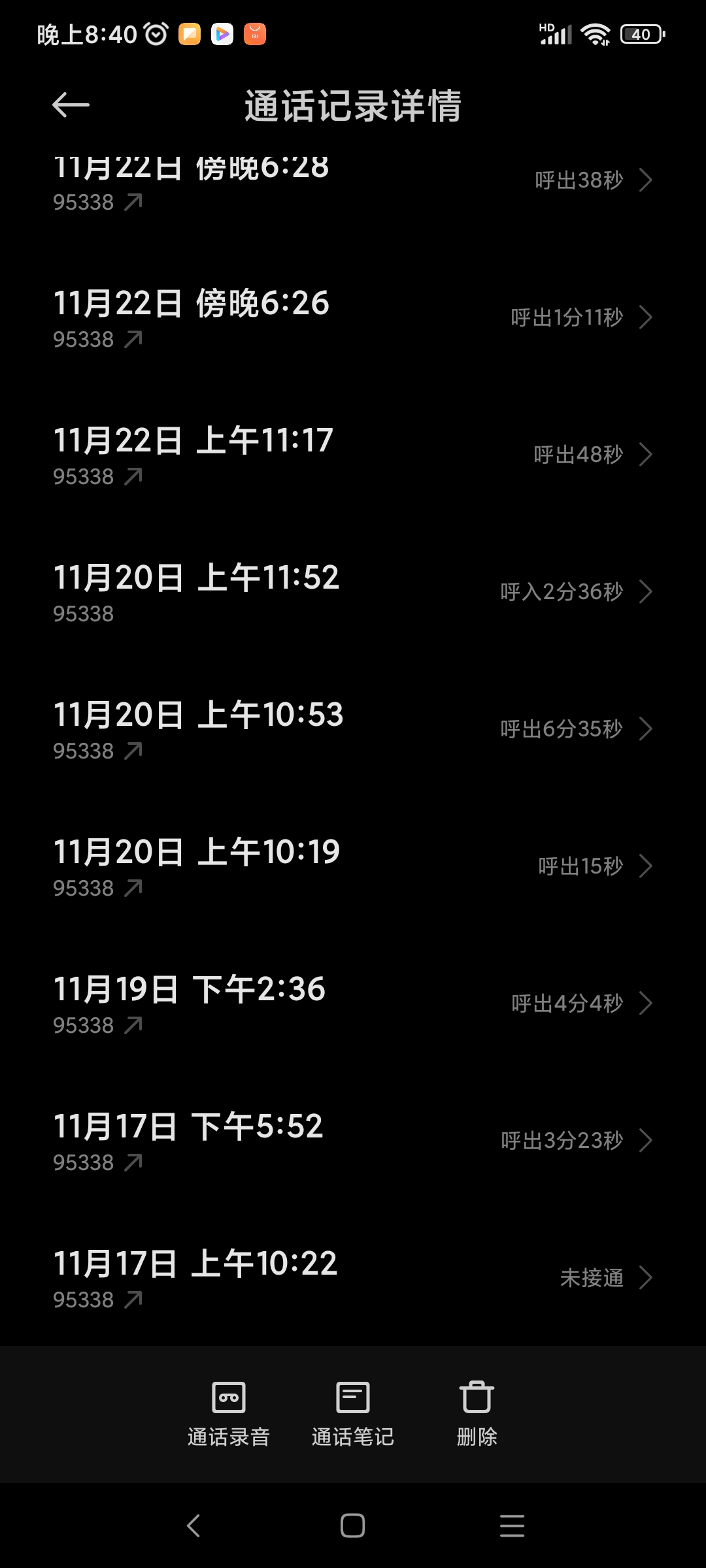Go back using the top-left arrow
Image resolution: width=706 pixels, height=1568 pixels.
[x=71, y=105]
